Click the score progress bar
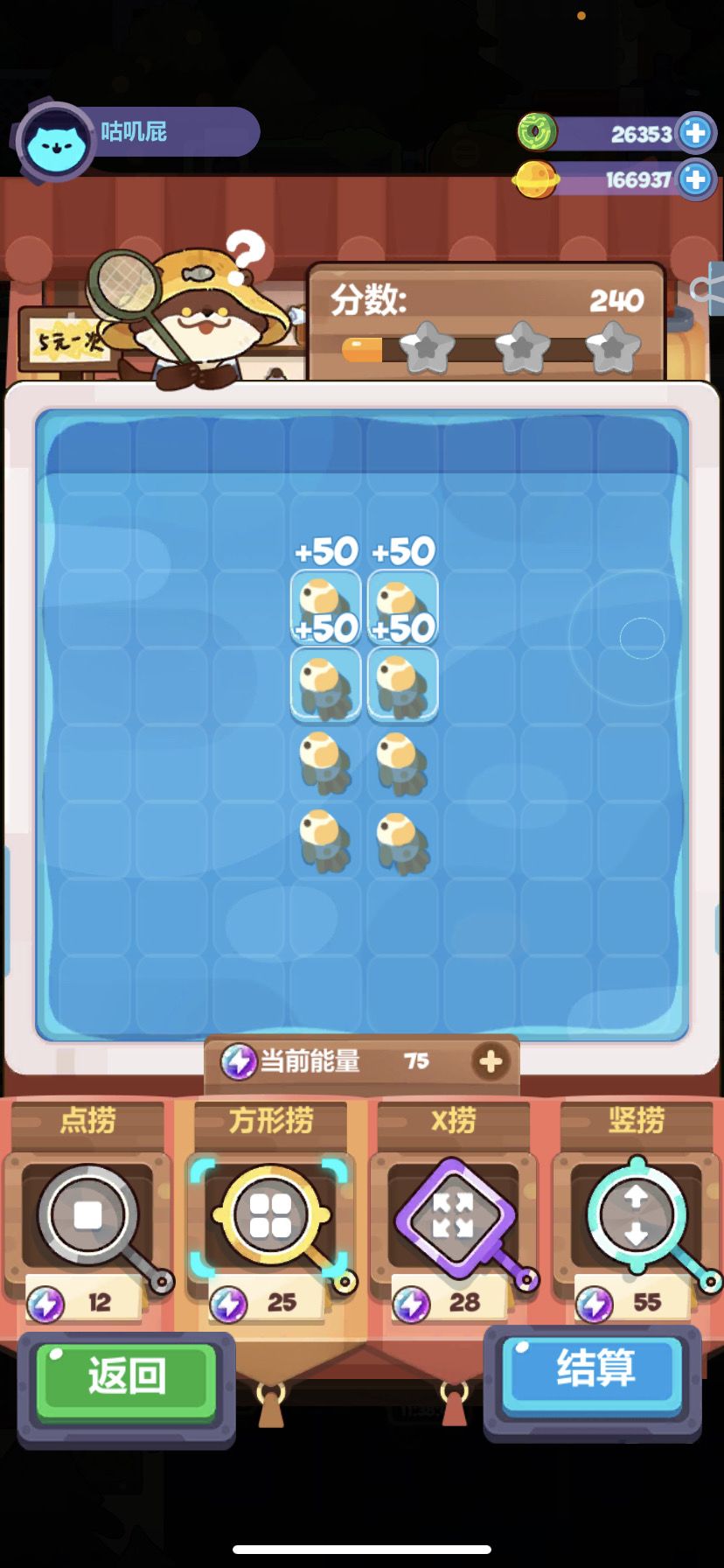This screenshot has width=724, height=1568. [x=490, y=347]
